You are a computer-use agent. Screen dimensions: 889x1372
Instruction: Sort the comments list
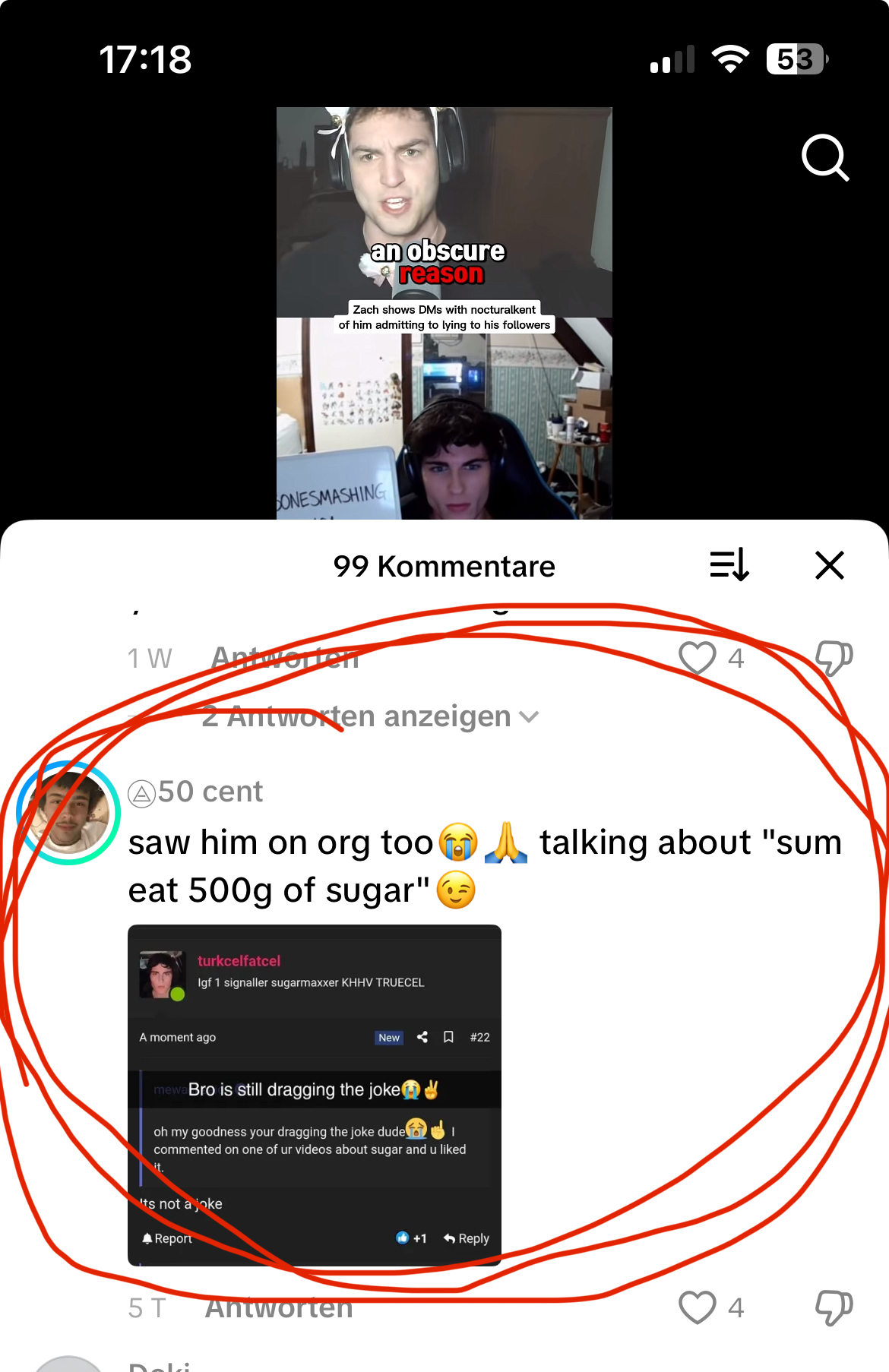tap(729, 565)
